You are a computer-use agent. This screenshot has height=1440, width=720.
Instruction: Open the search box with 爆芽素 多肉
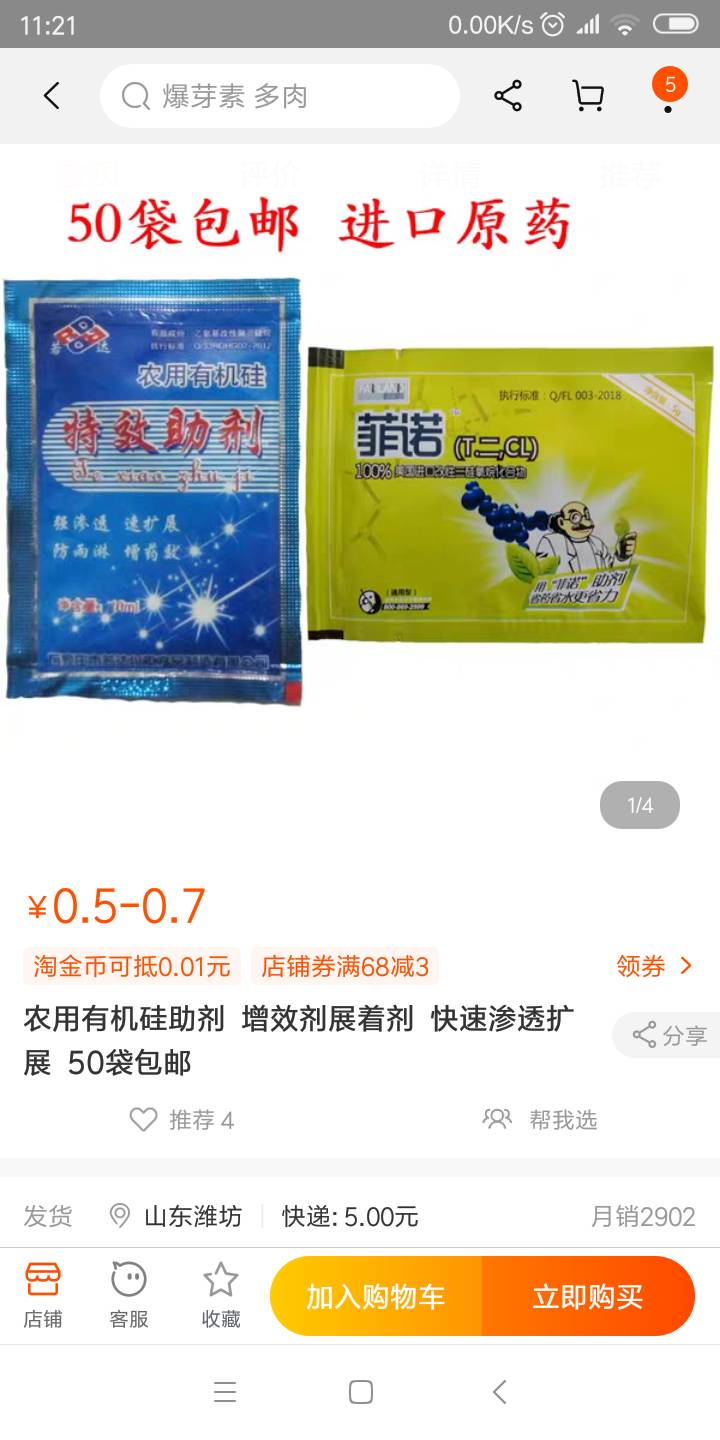[x=280, y=96]
